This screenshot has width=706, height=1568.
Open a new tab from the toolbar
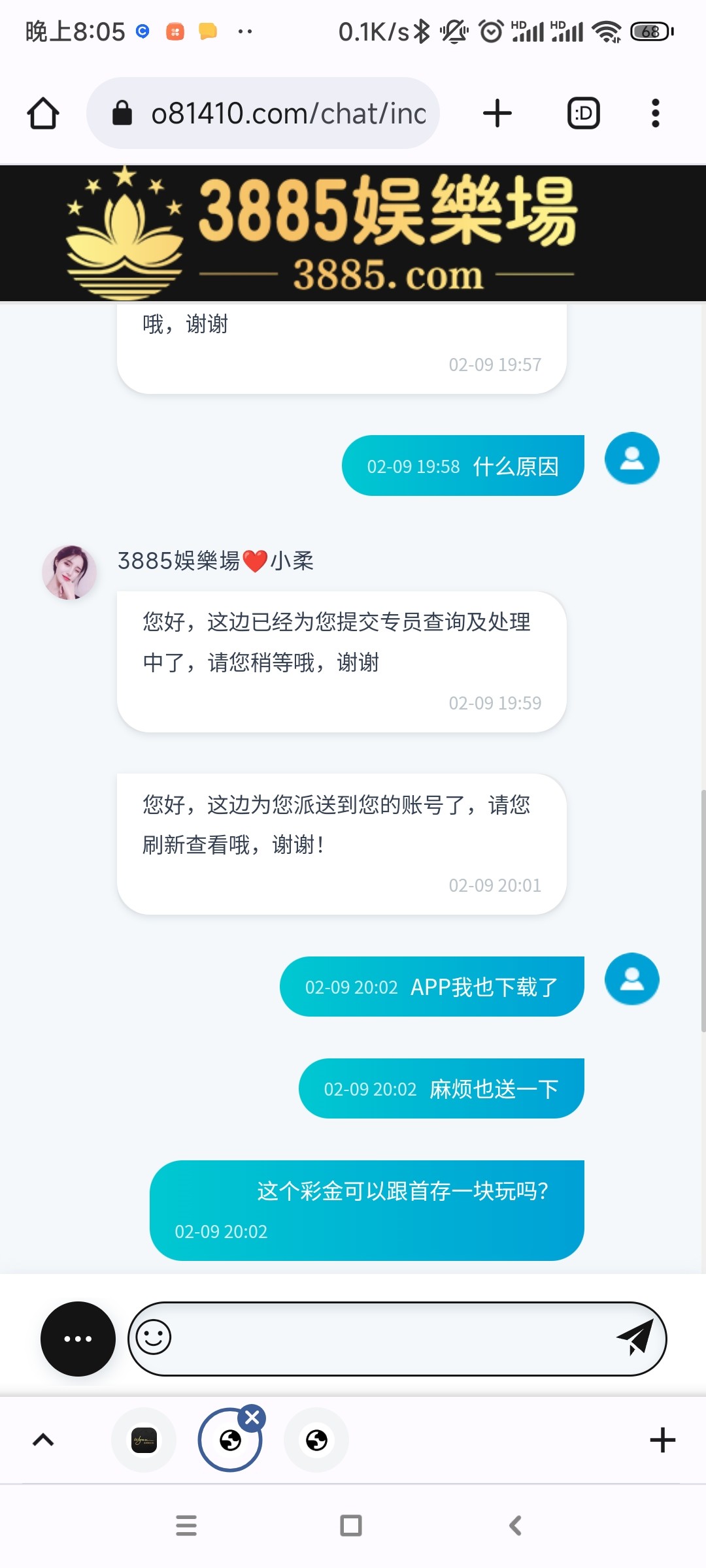497,114
